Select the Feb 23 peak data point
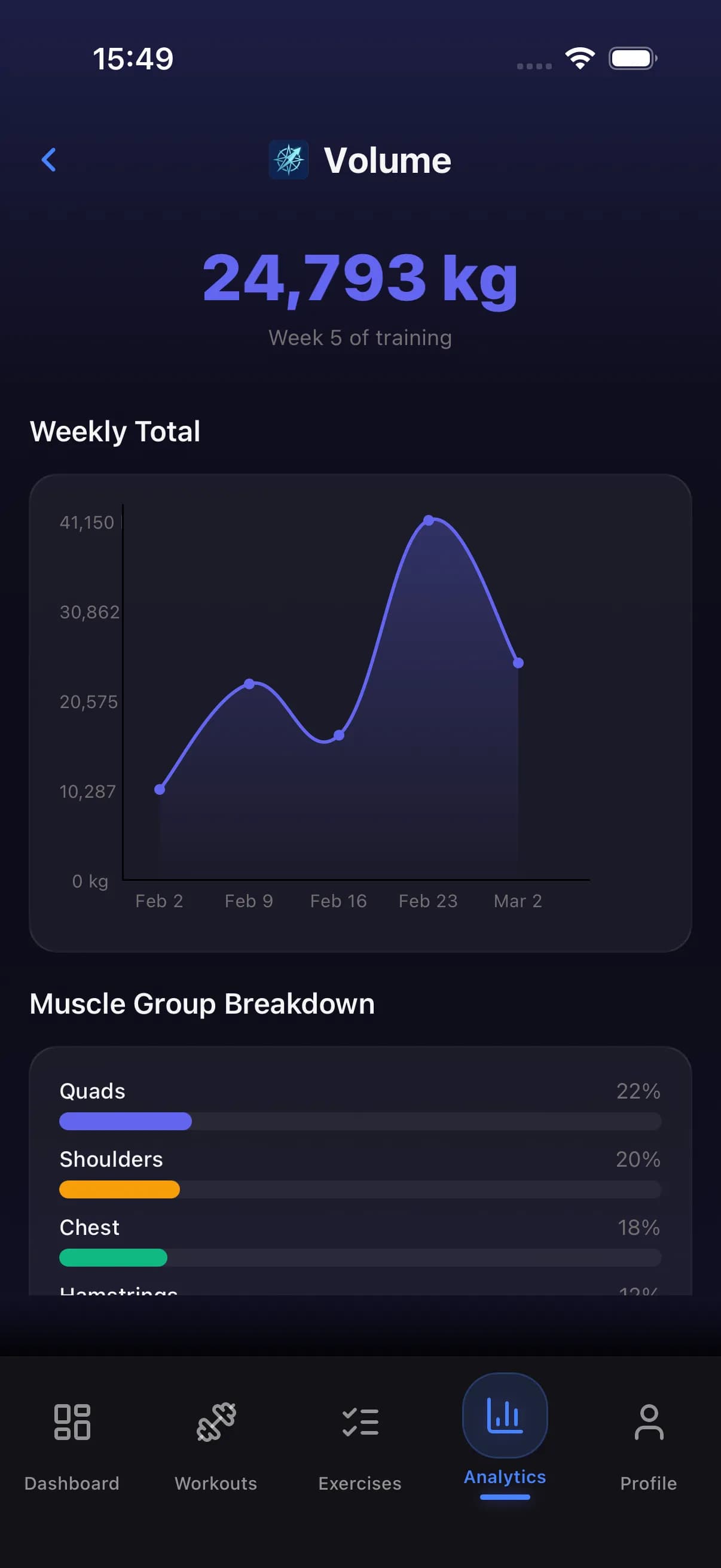 tap(429, 519)
